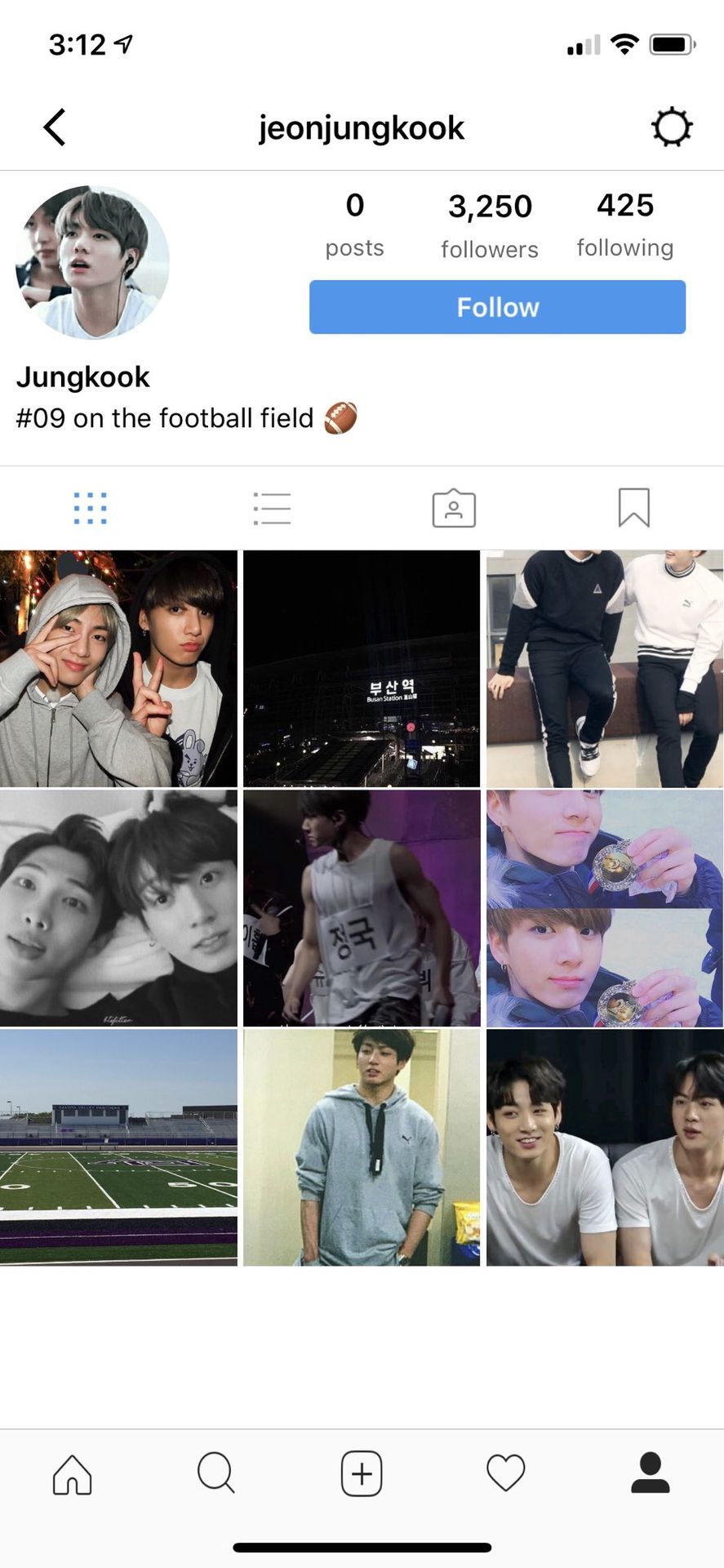Switch to list view tab
Viewport: 724px width, 1568px height.
[272, 508]
